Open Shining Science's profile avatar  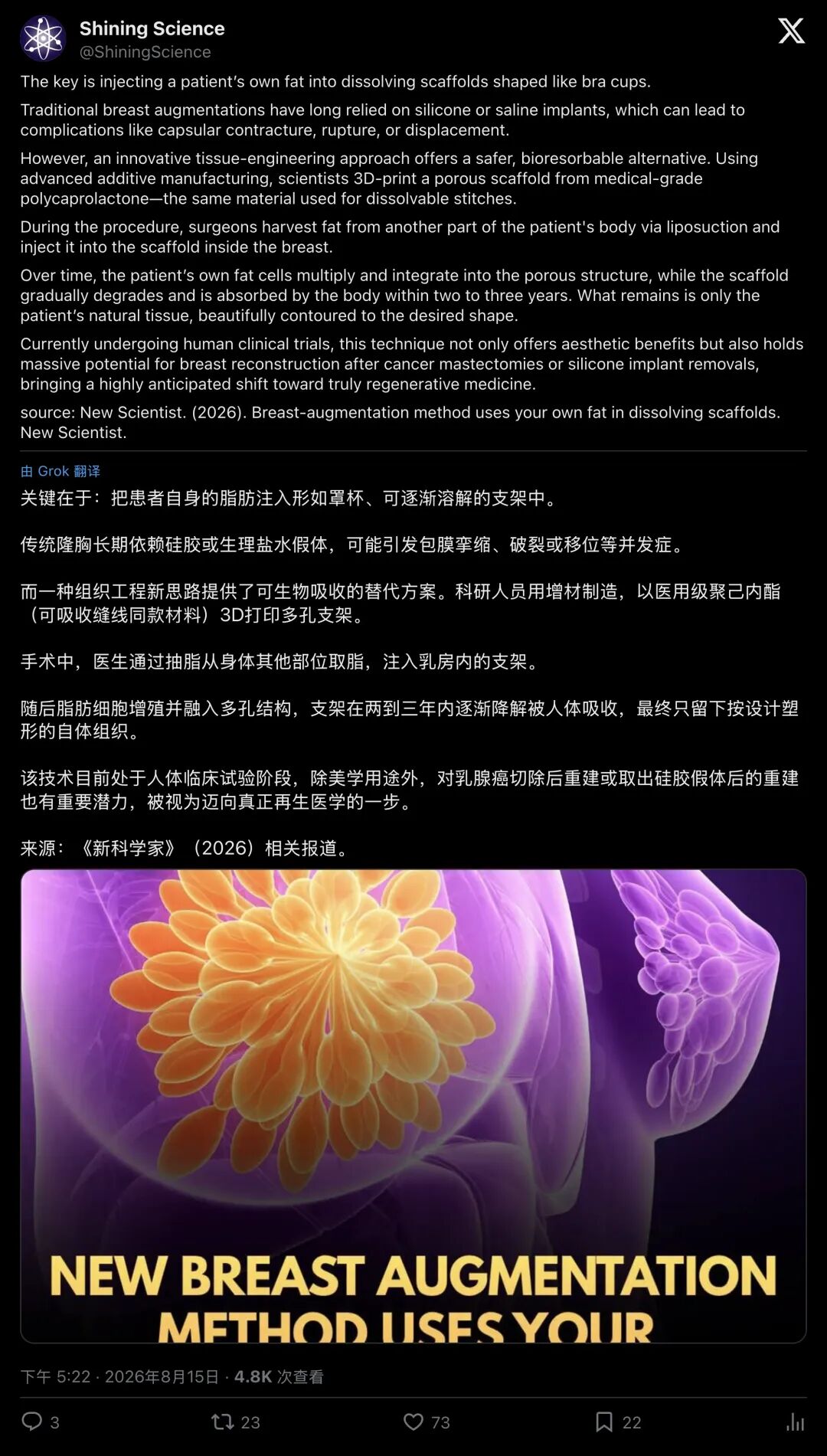[x=43, y=38]
